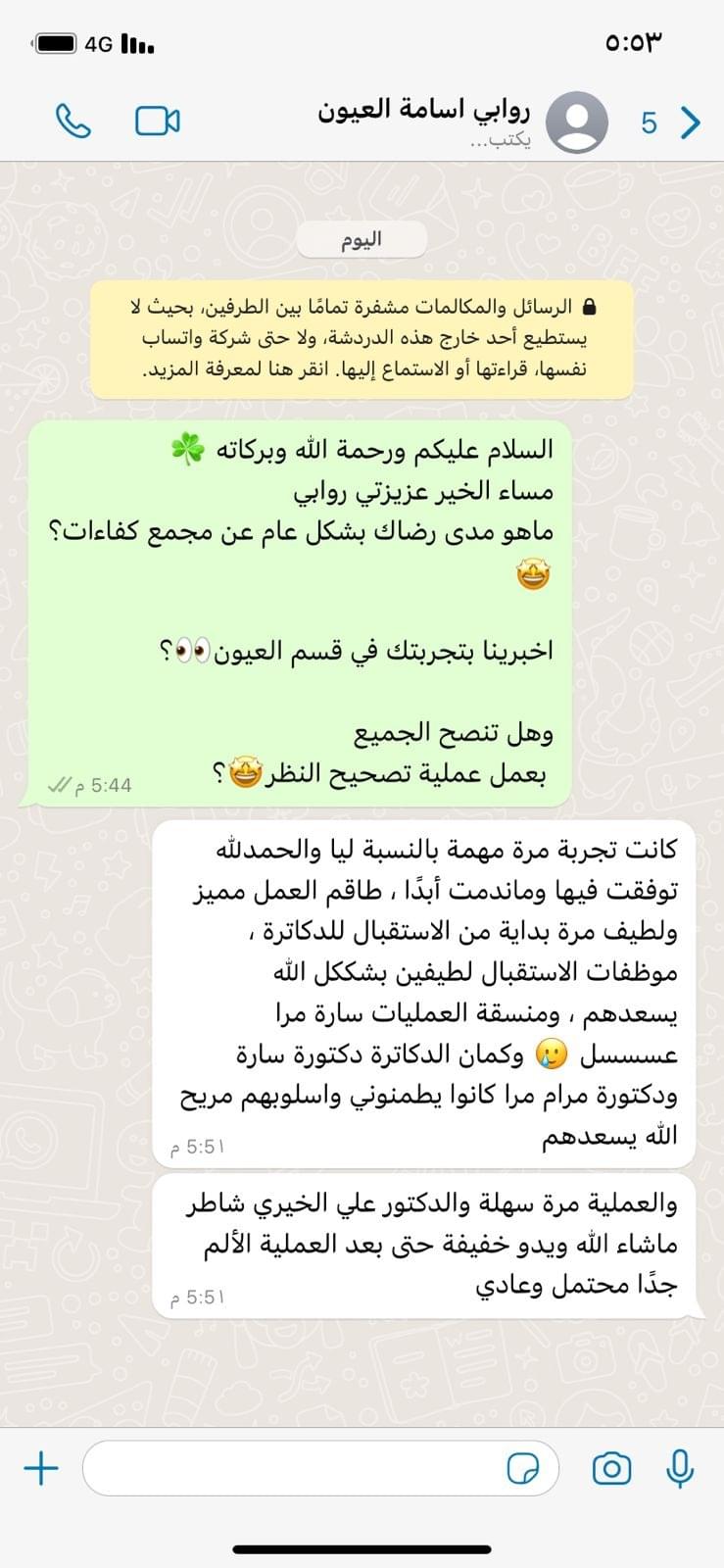This screenshot has height=1568, width=724.
Task: Start a voice call with روابي اسامة العيون
Action: tap(73, 122)
